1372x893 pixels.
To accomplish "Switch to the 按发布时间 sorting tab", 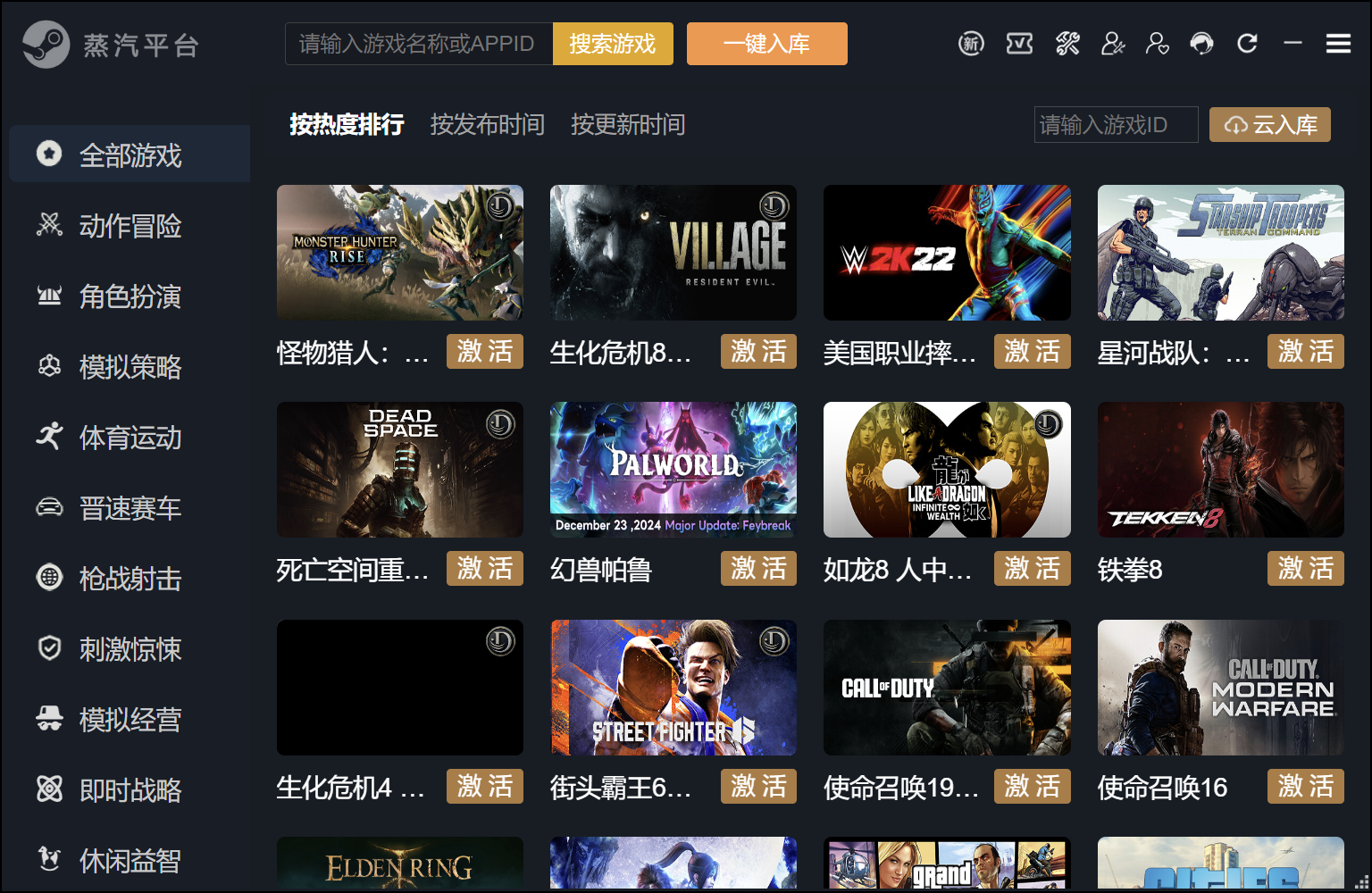I will pos(487,124).
